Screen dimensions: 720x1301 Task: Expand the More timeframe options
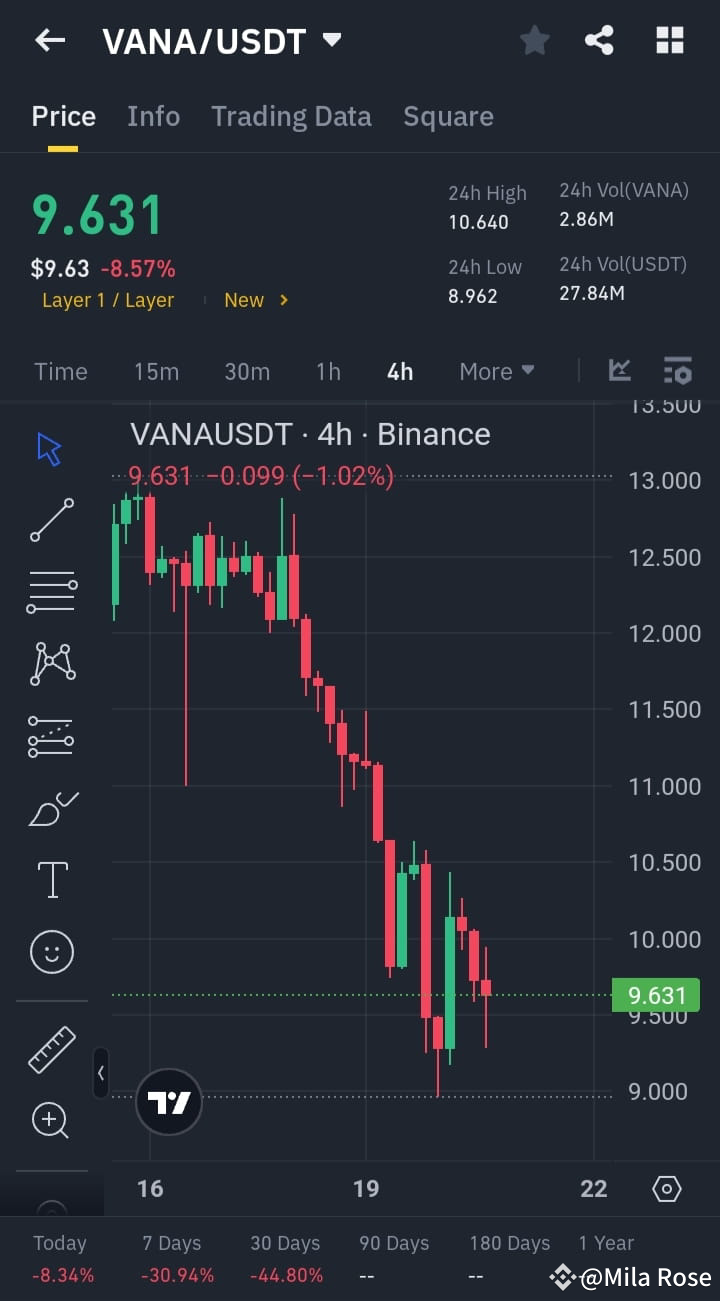click(x=496, y=371)
